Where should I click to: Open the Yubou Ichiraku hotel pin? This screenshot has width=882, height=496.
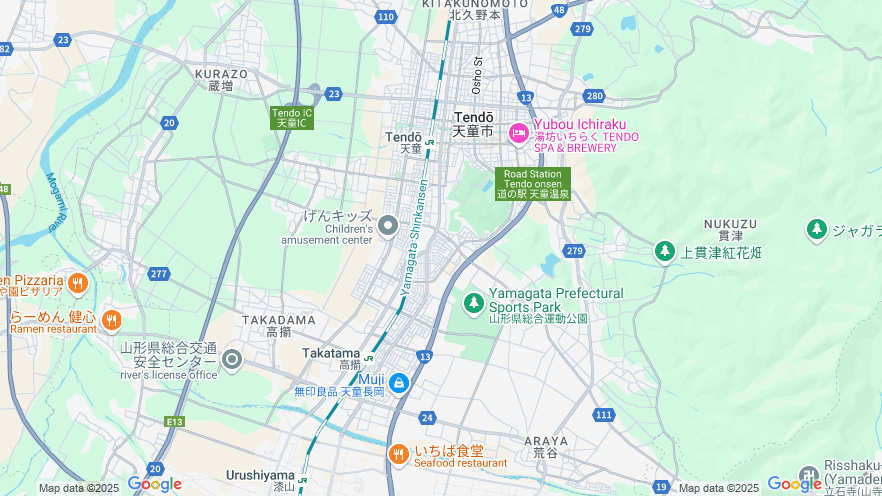pyautogui.click(x=518, y=133)
